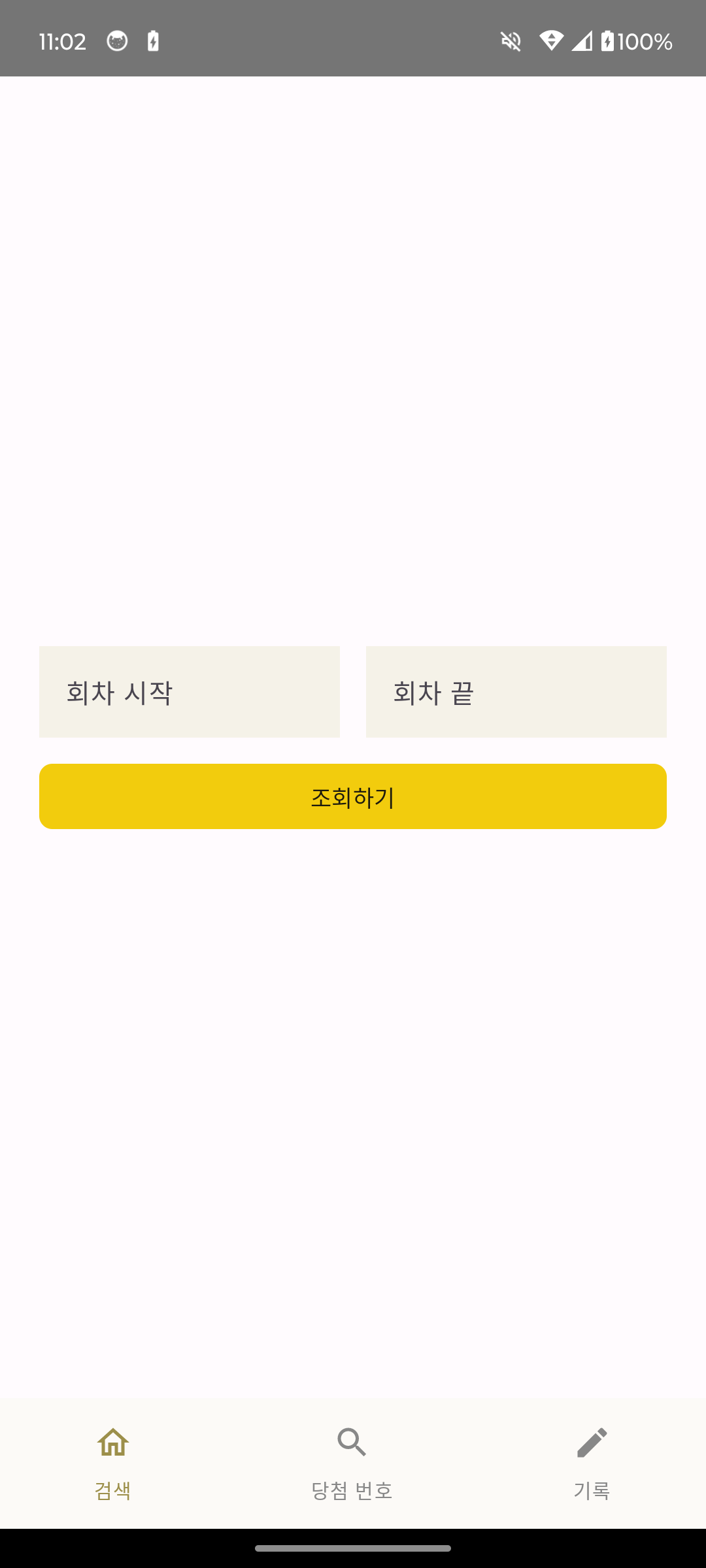Focus the 회차 끝 text field
706x1568 pixels.
coord(516,692)
